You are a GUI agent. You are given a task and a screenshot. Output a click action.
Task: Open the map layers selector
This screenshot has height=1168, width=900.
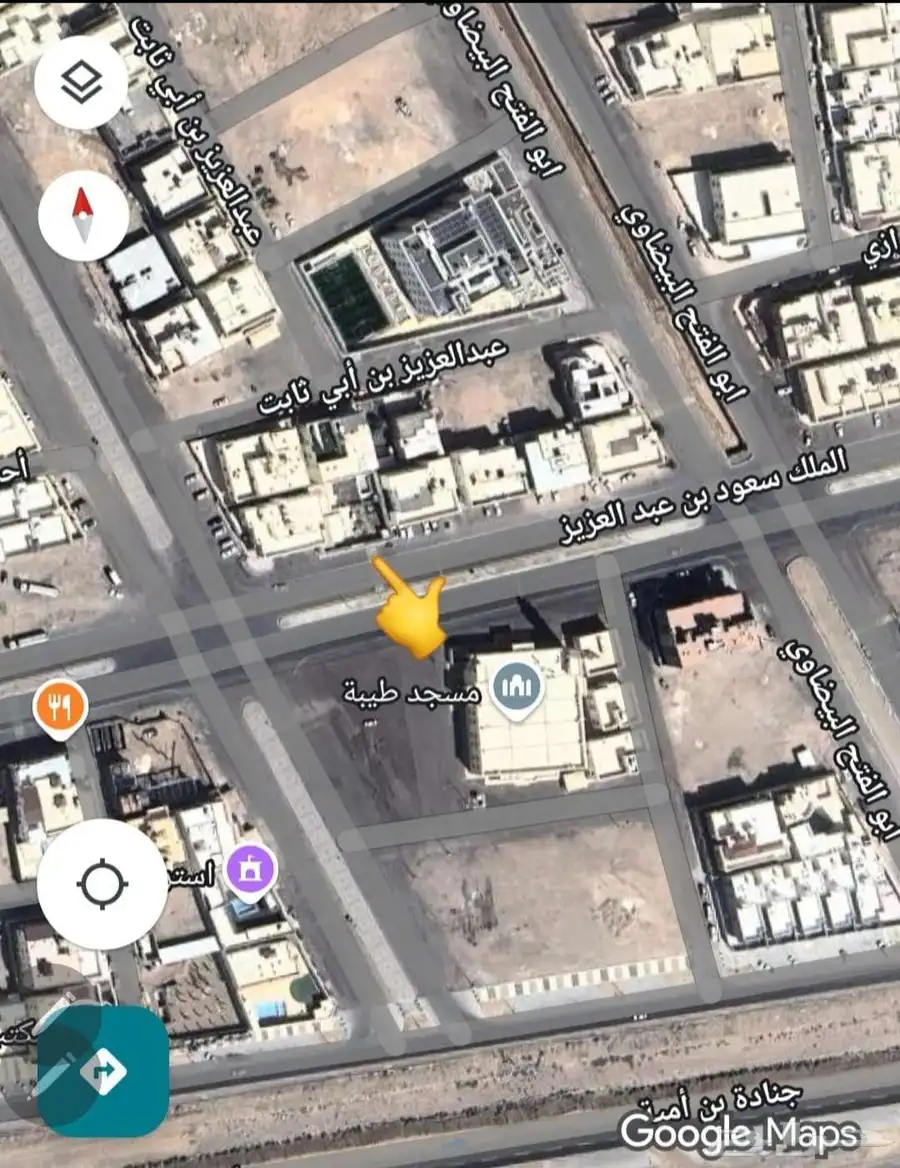pyautogui.click(x=81, y=83)
